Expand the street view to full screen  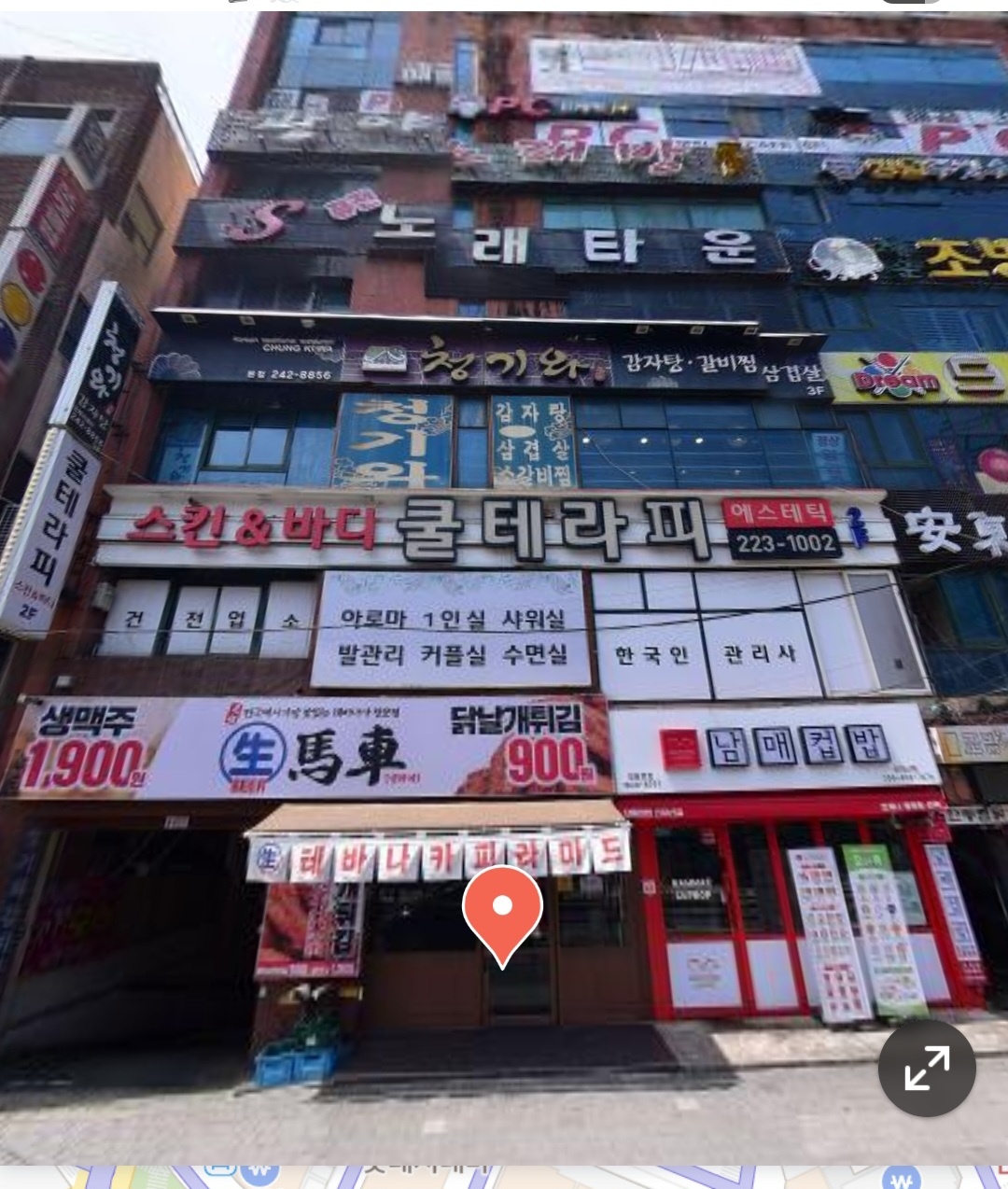tap(927, 1068)
